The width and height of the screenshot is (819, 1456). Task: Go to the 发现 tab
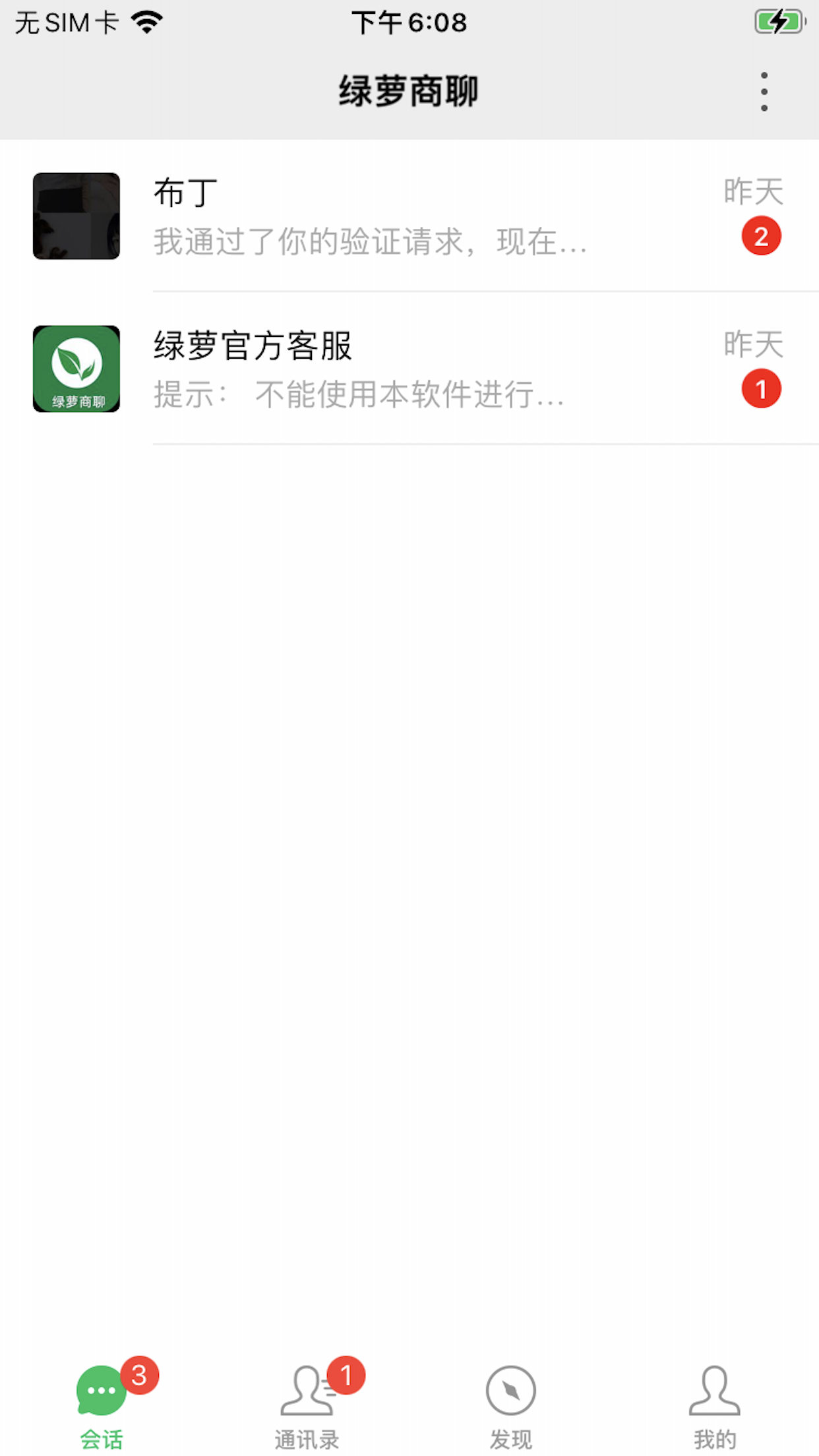click(x=511, y=1405)
